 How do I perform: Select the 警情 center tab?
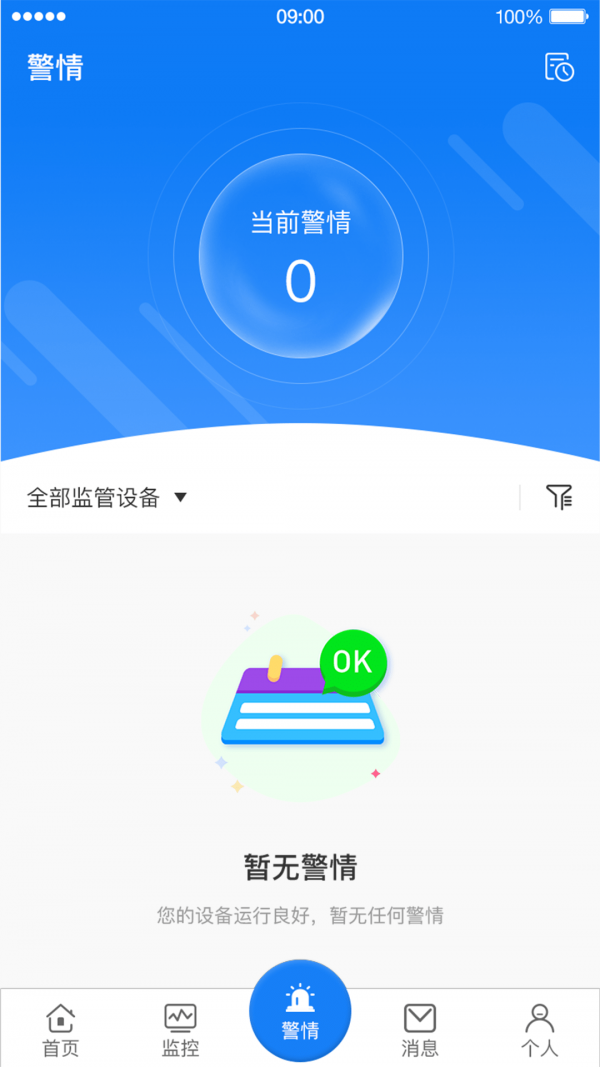[x=300, y=1010]
